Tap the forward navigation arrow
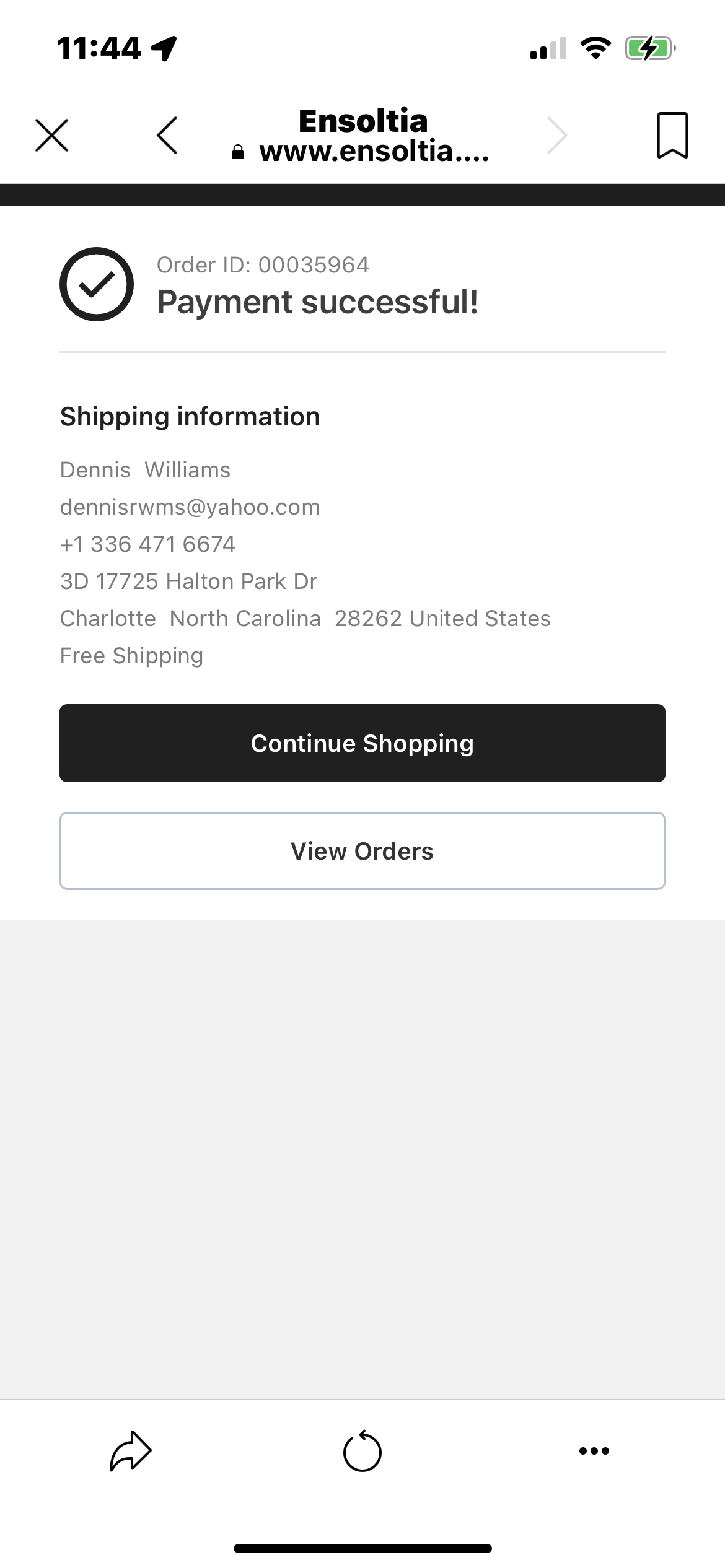This screenshot has height=1568, width=725. pos(558,135)
